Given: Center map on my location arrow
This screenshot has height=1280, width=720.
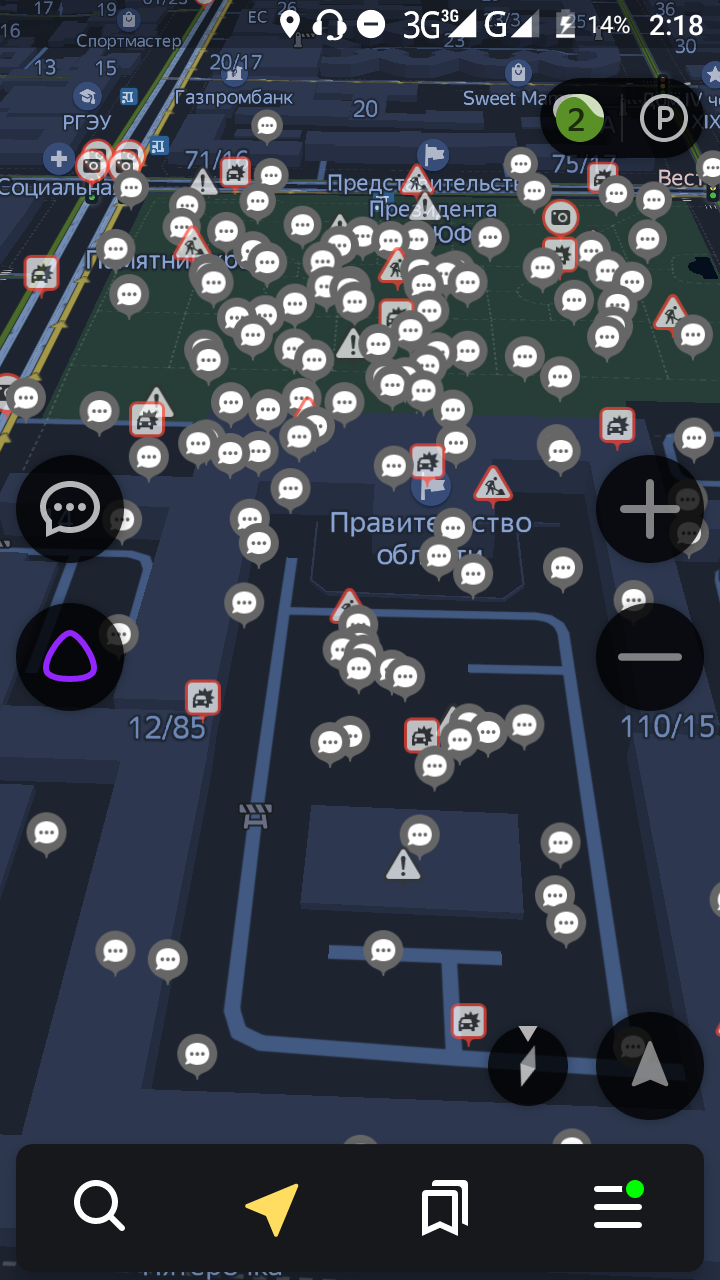Looking at the screenshot, I should pyautogui.click(x=650, y=1066).
